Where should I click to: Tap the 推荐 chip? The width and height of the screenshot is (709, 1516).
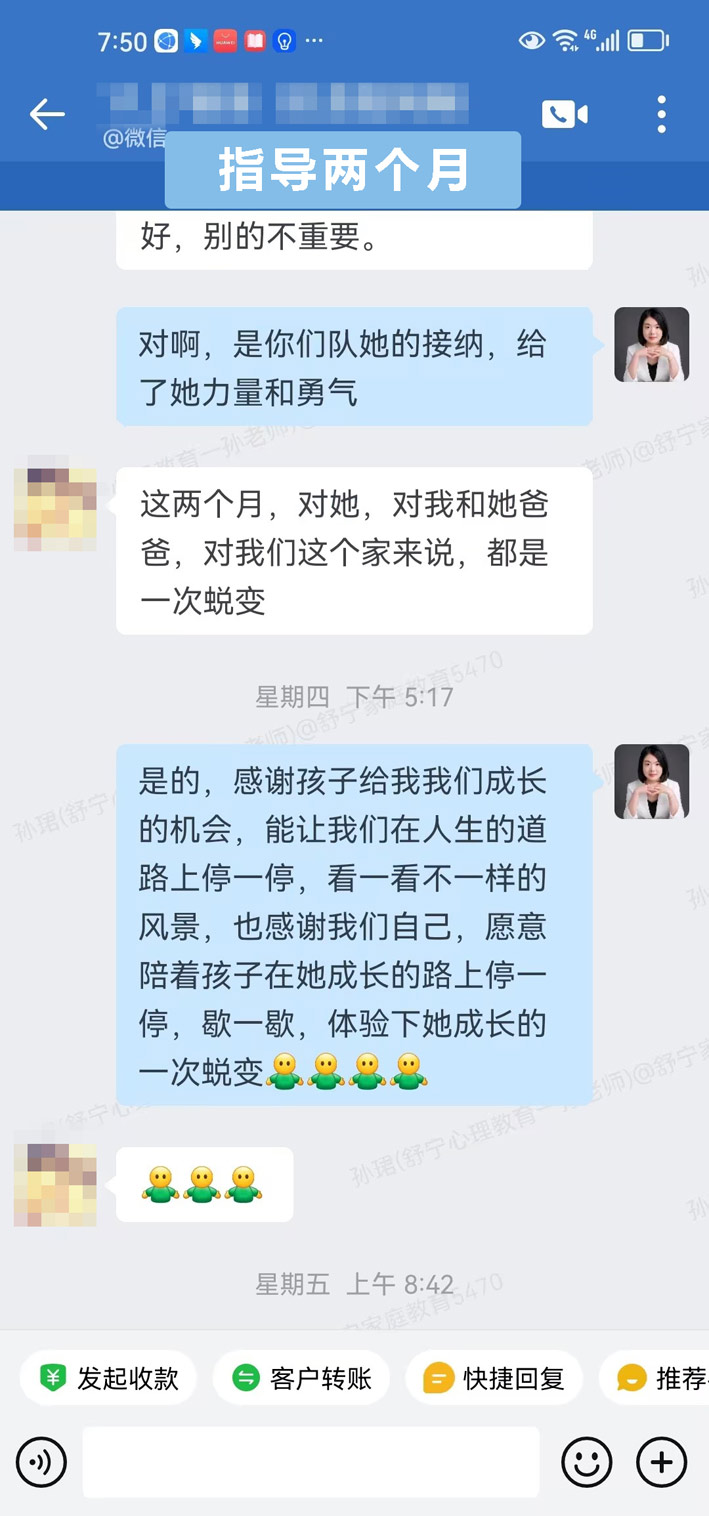pyautogui.click(x=660, y=1379)
